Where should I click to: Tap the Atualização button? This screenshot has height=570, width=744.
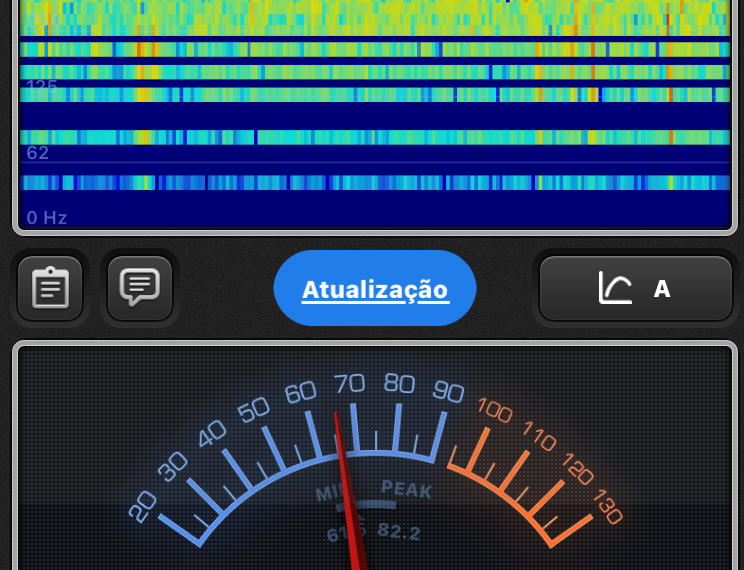pos(375,289)
